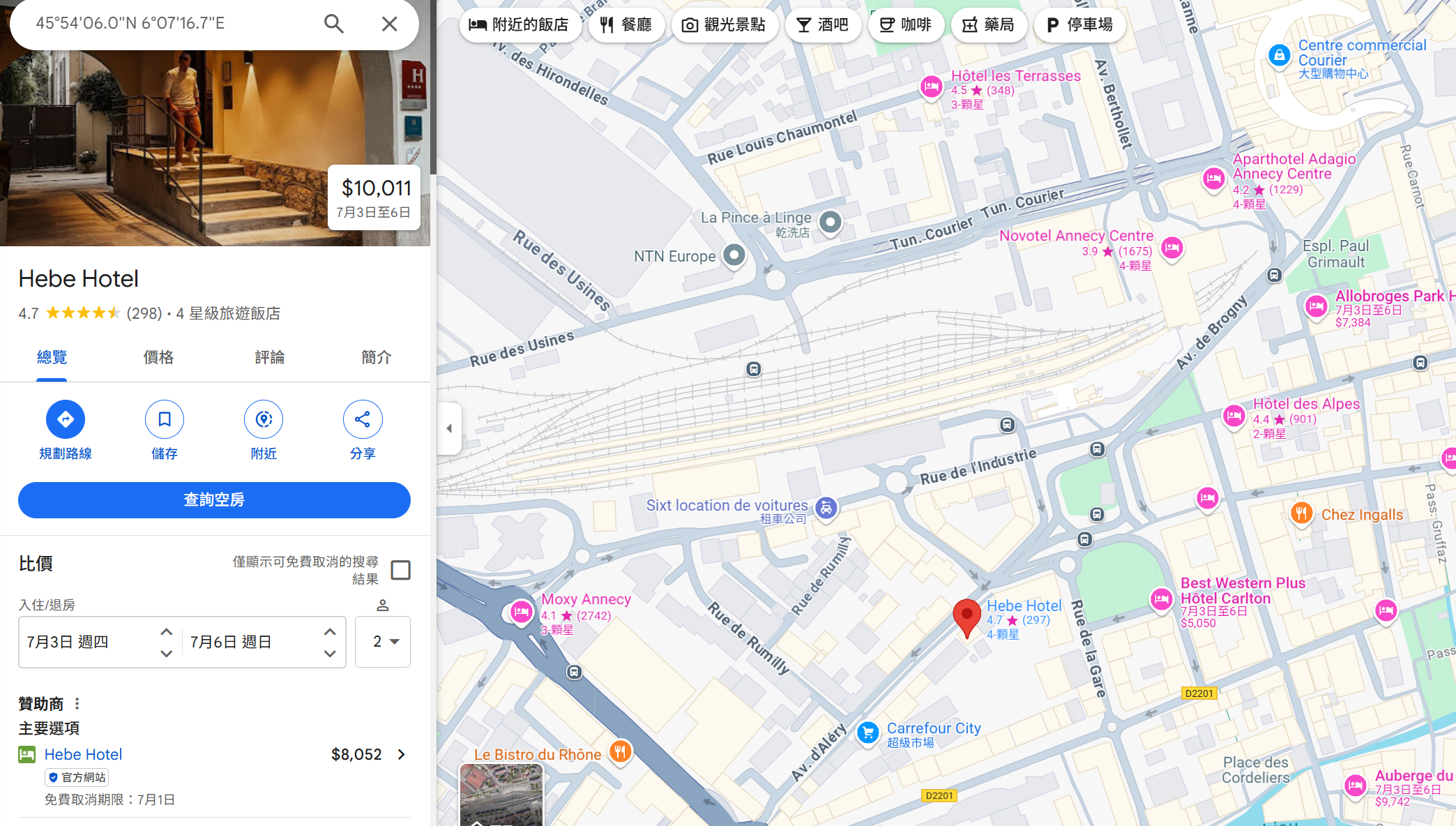Save Hebe Hotel with 儲存
The width and height of the screenshot is (1456, 826).
tap(165, 419)
